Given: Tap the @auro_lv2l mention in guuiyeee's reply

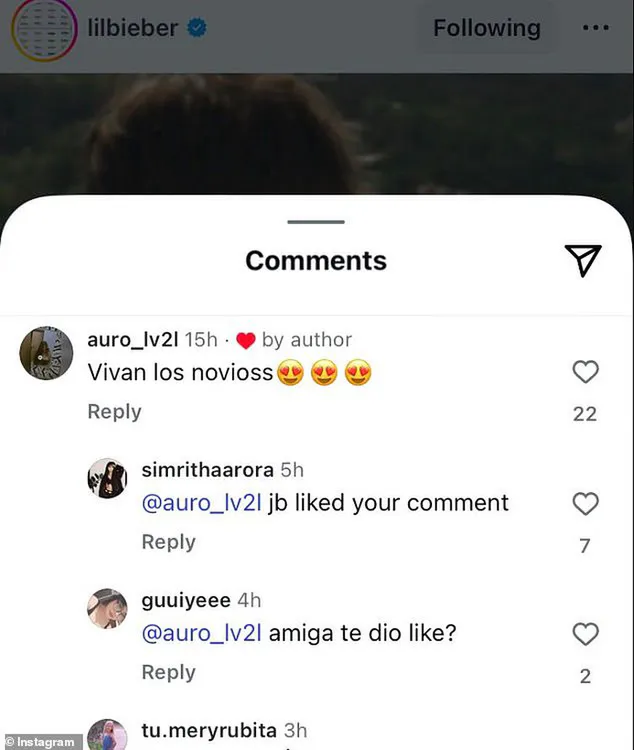Looking at the screenshot, I should pyautogui.click(x=201, y=633).
